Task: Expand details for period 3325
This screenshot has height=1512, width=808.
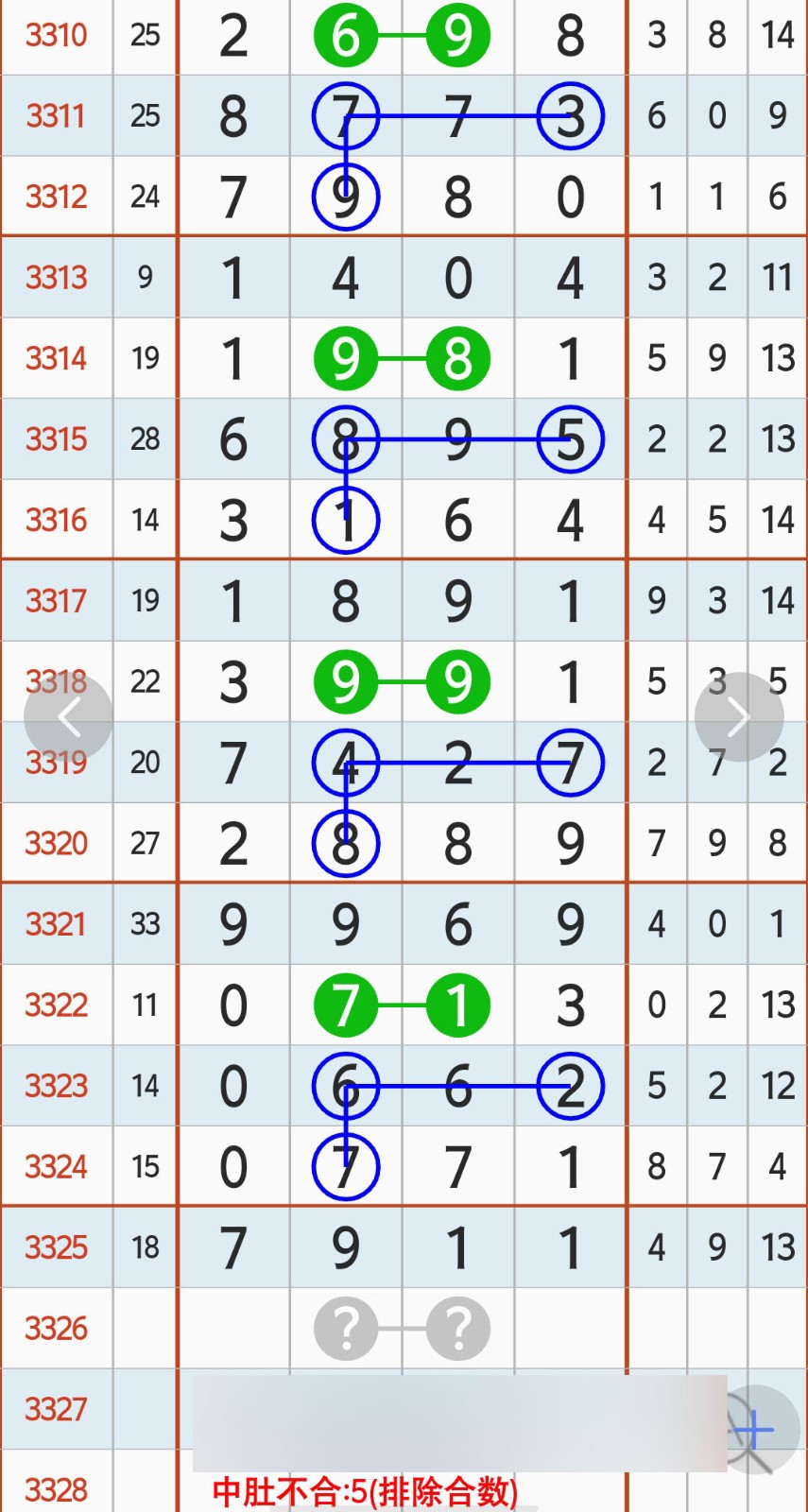Action: [57, 1247]
